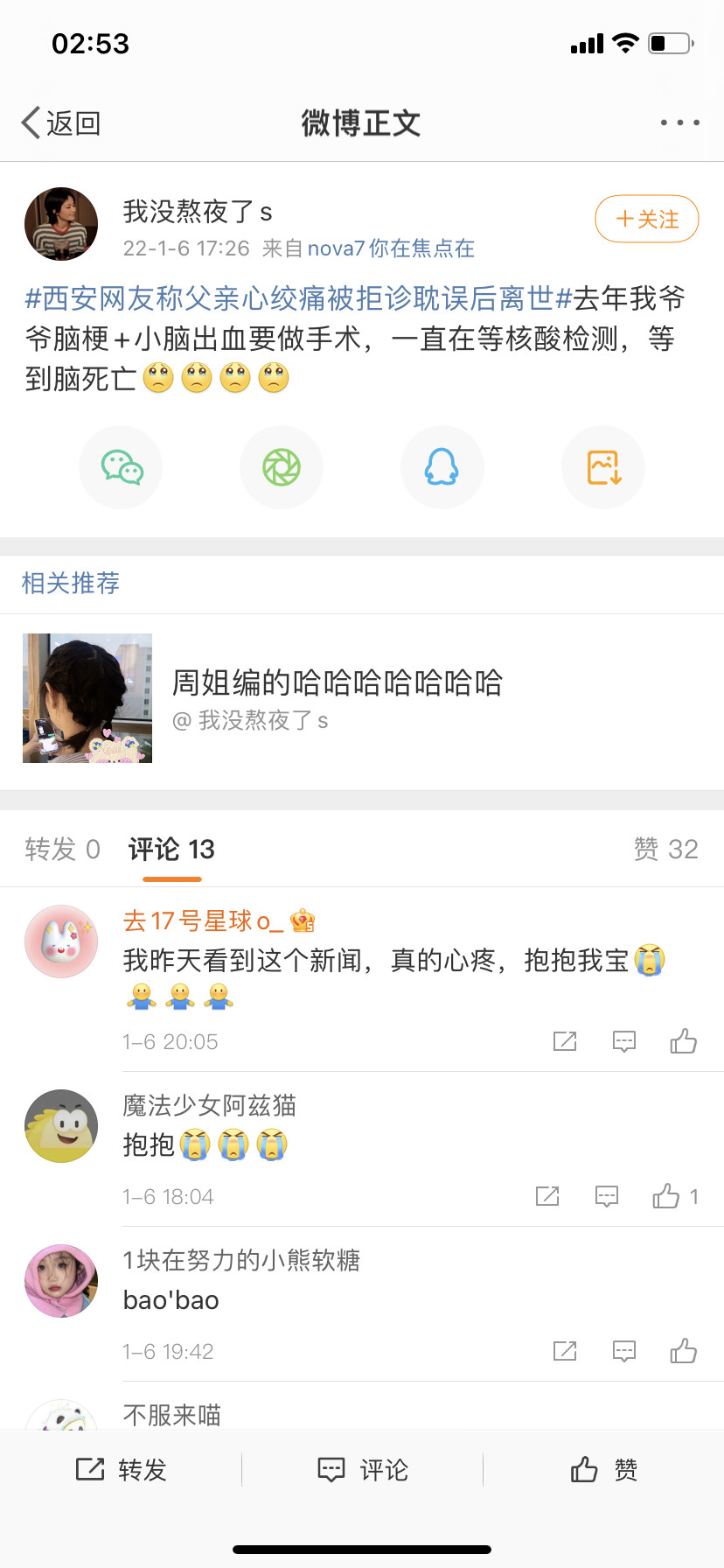Image resolution: width=724 pixels, height=1568 pixels.
Task: Tap the bottom 转发 button
Action: pos(121,1469)
